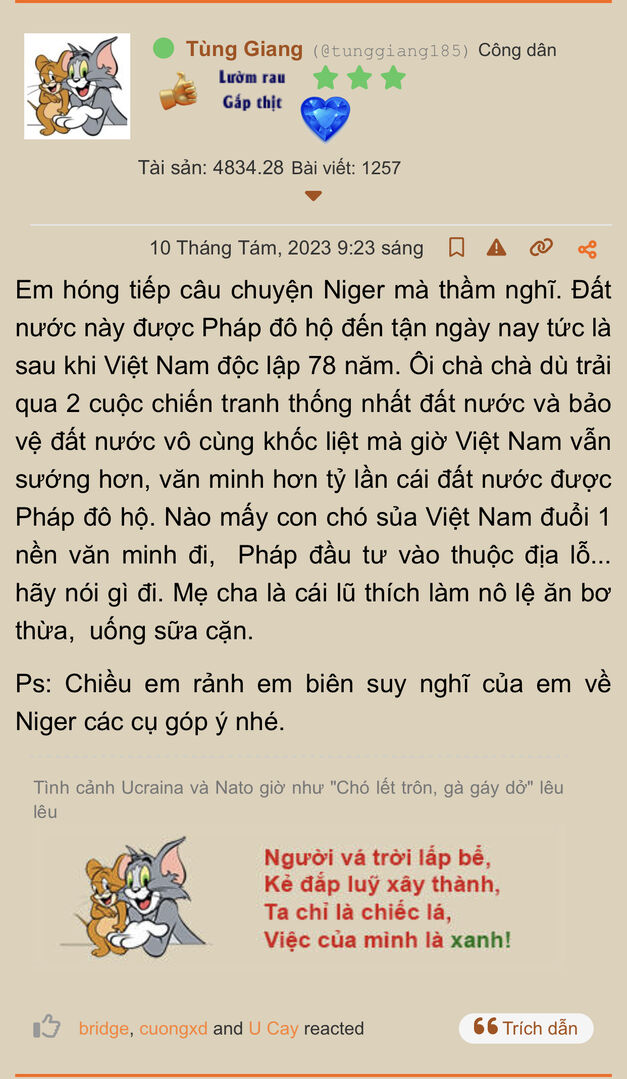Copy the post's permalink icon
Viewport: 627px width, 1079px height.
(541, 248)
